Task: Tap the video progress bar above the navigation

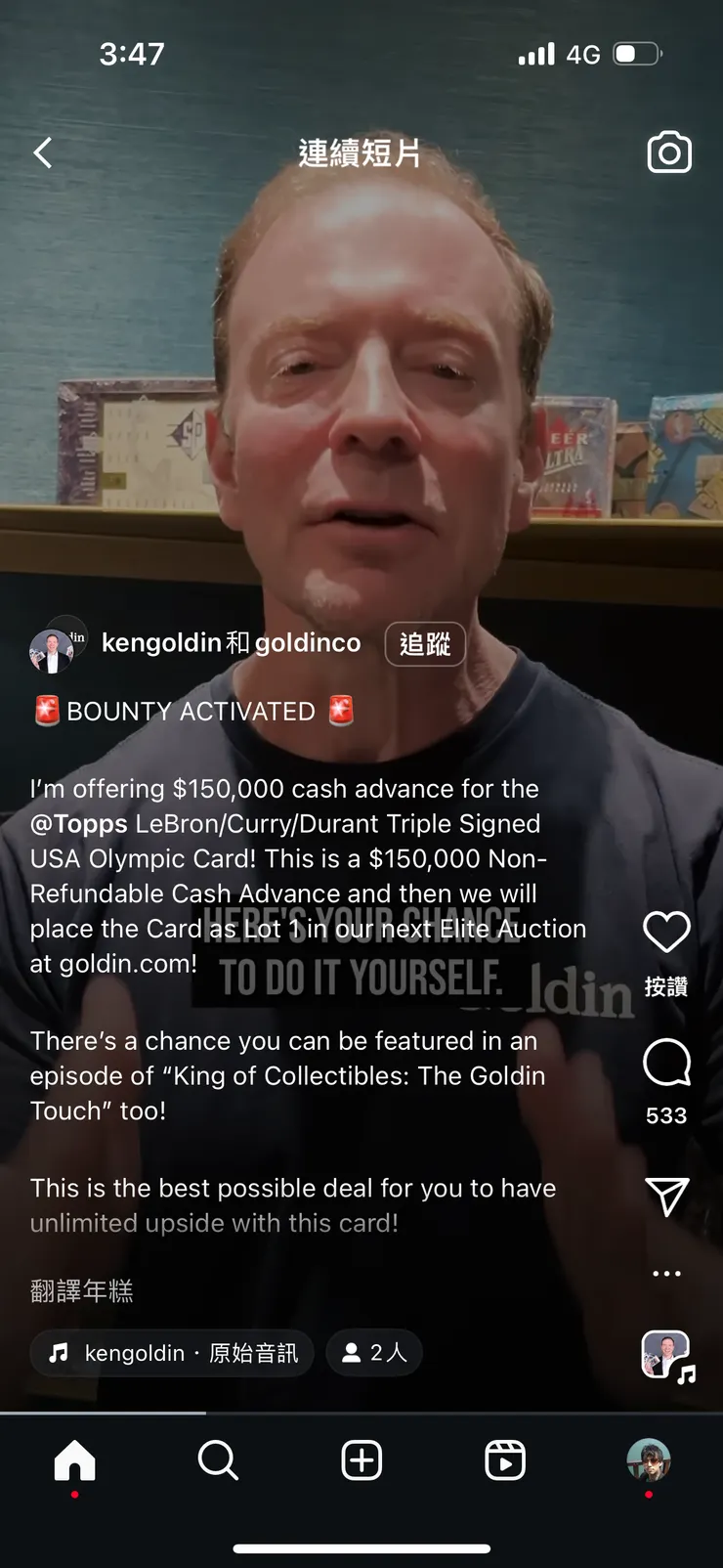Action: click(361, 1413)
